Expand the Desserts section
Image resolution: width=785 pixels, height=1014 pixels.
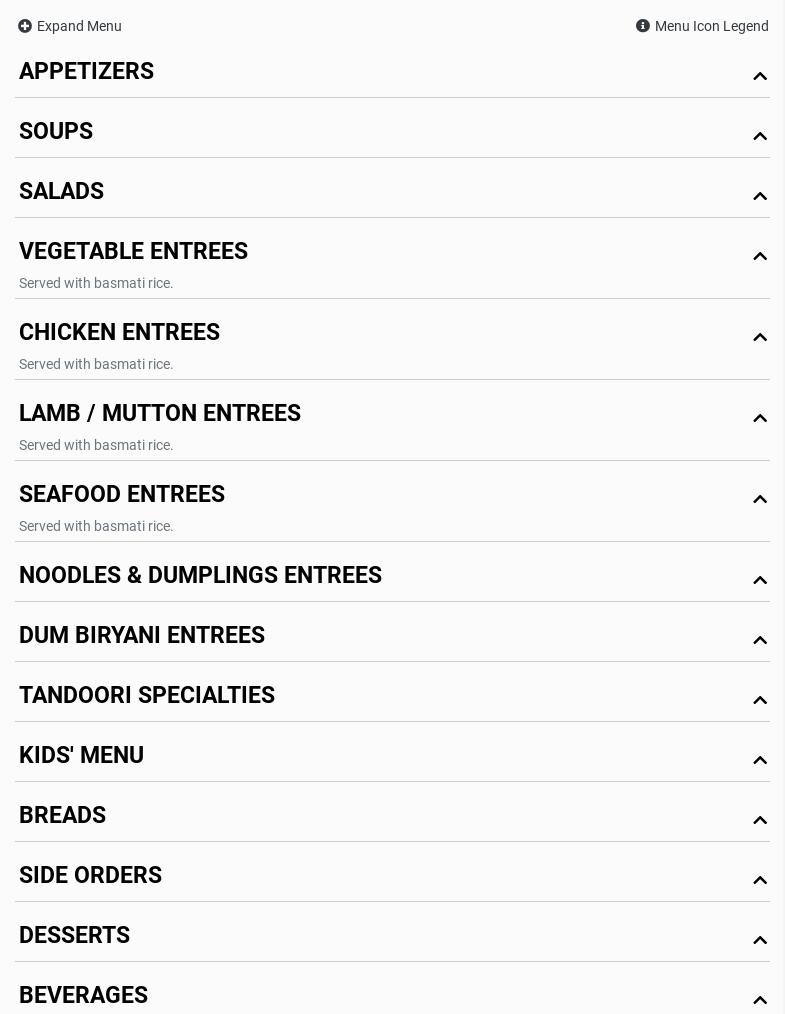pyautogui.click(x=75, y=936)
